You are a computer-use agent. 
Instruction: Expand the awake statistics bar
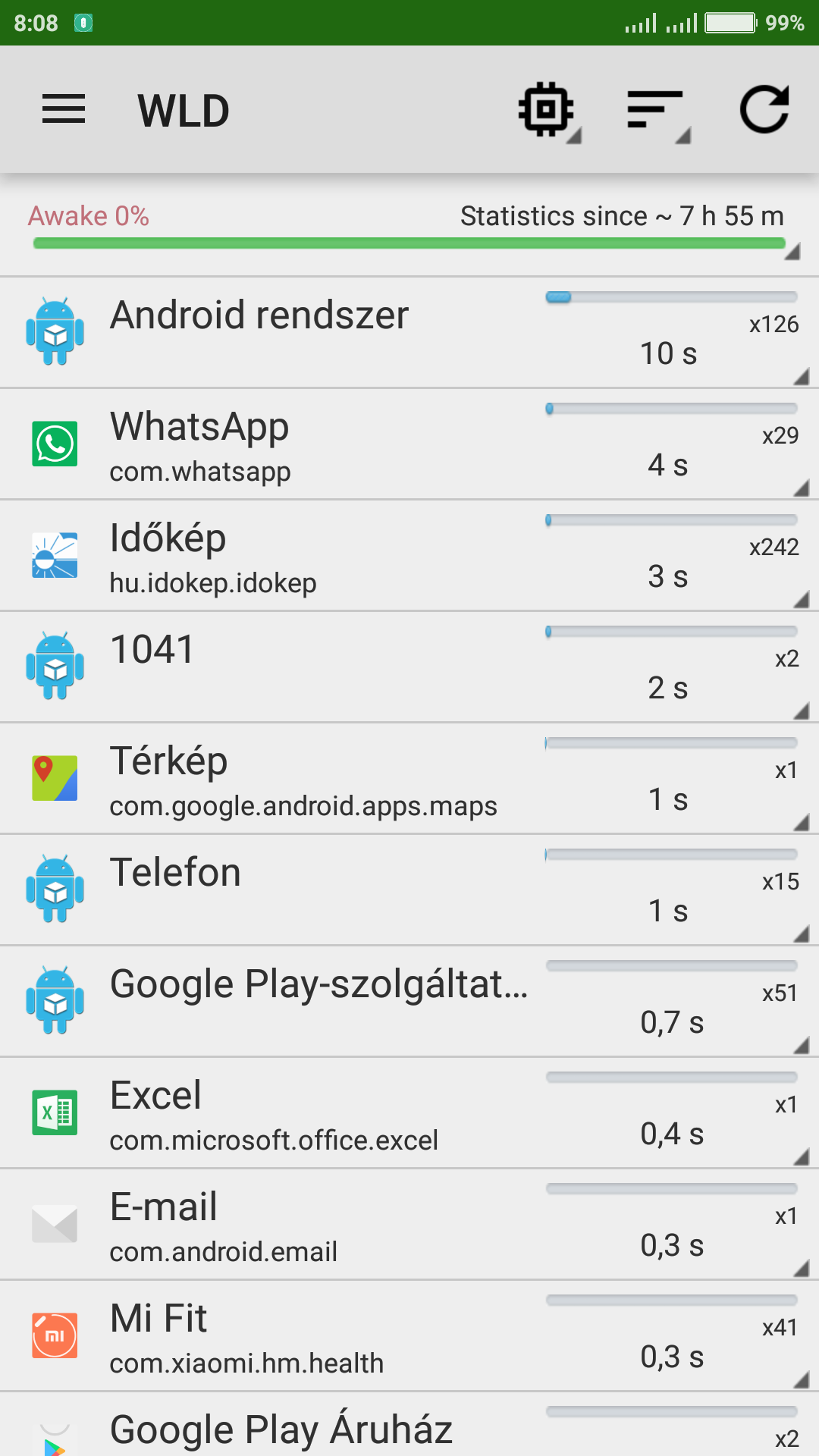coord(409,227)
